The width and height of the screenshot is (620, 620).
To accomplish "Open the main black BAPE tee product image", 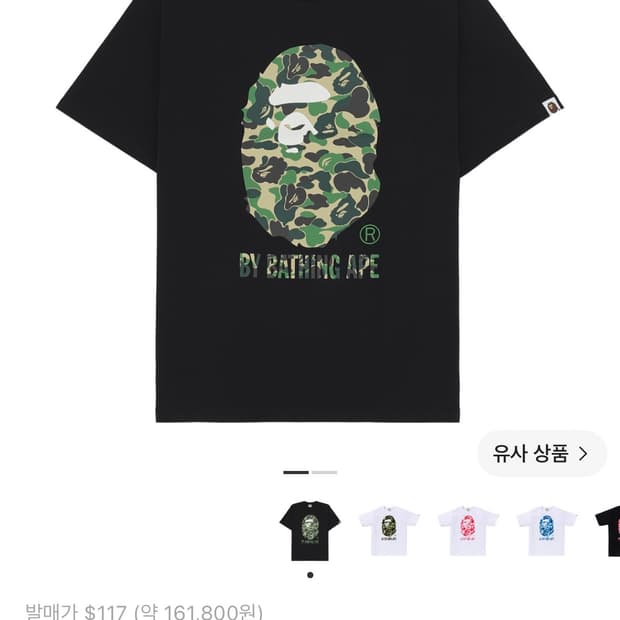I will (x=310, y=211).
